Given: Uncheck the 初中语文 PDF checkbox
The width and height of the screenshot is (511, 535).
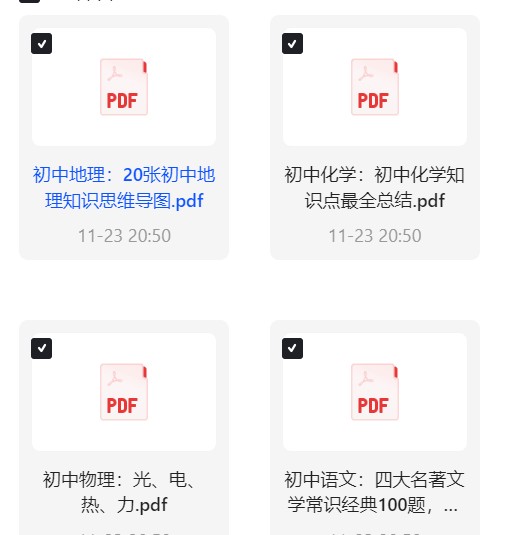Looking at the screenshot, I should point(292,348).
